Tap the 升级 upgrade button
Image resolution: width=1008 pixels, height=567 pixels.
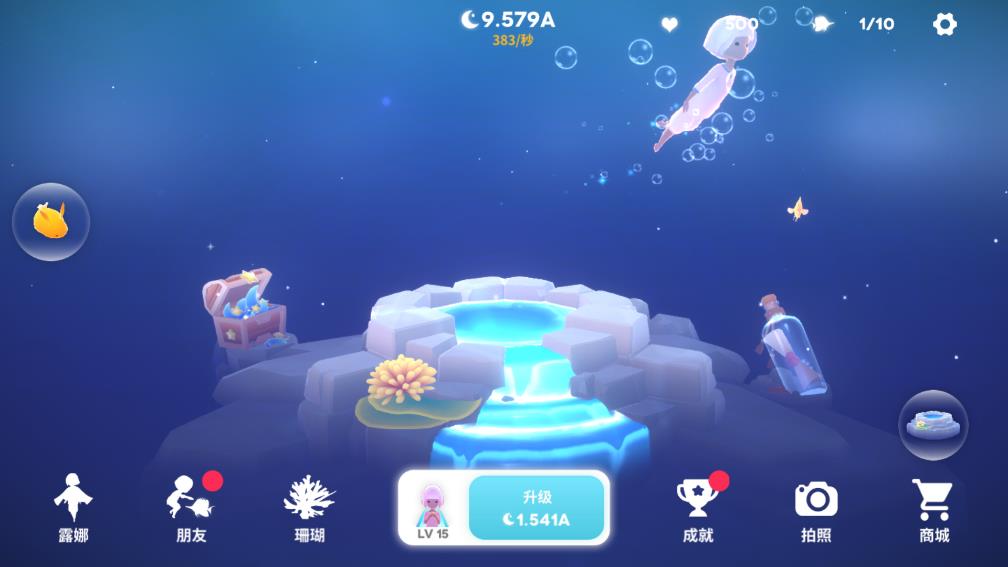click(x=536, y=508)
